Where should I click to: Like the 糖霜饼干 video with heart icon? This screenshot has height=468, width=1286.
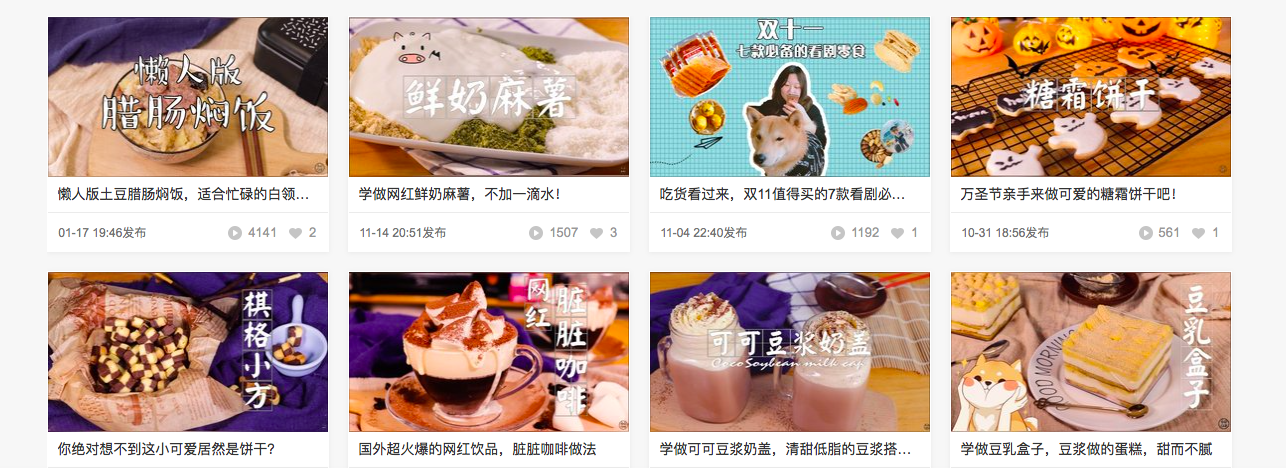(1198, 233)
